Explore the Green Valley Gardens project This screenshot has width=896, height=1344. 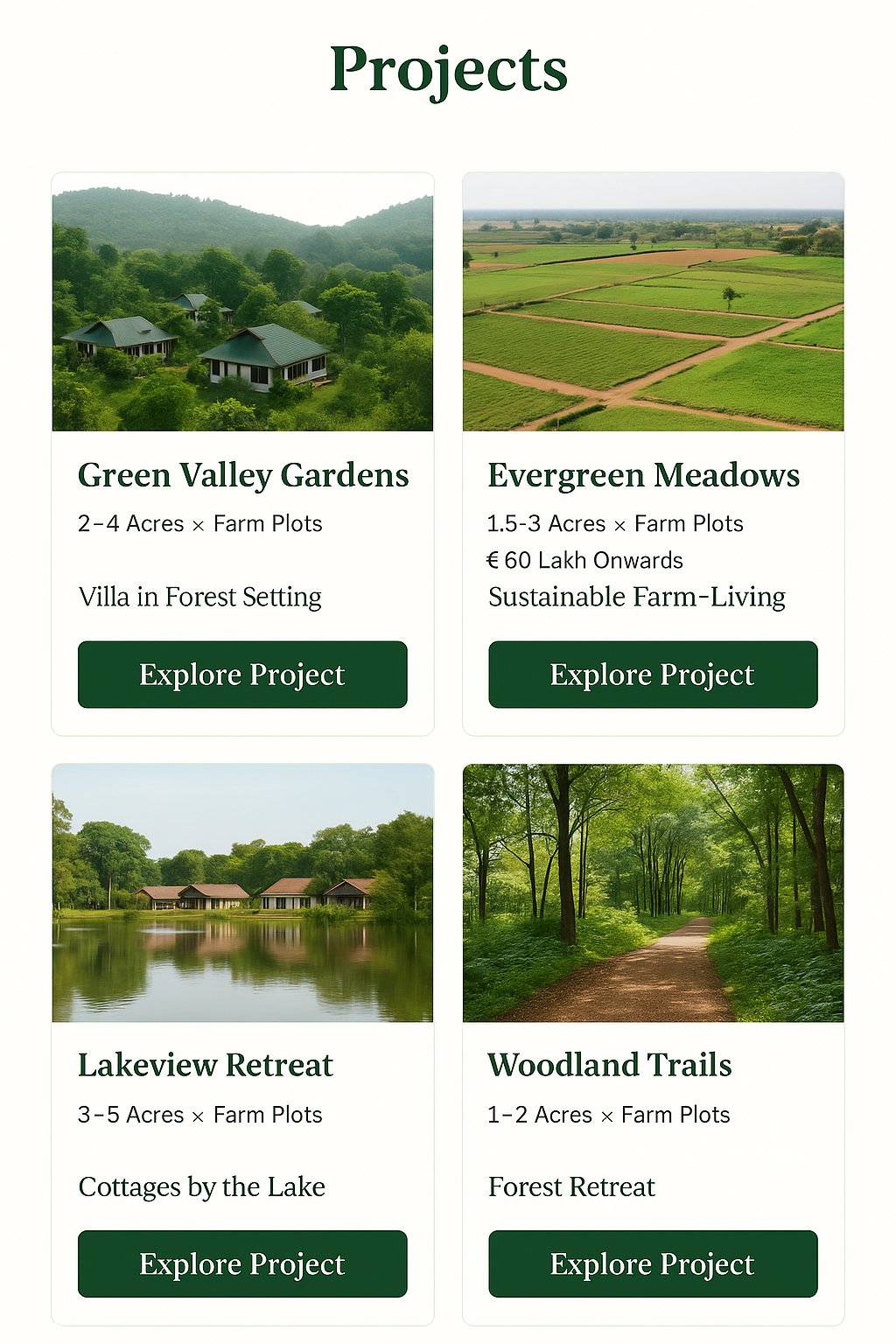pos(242,675)
